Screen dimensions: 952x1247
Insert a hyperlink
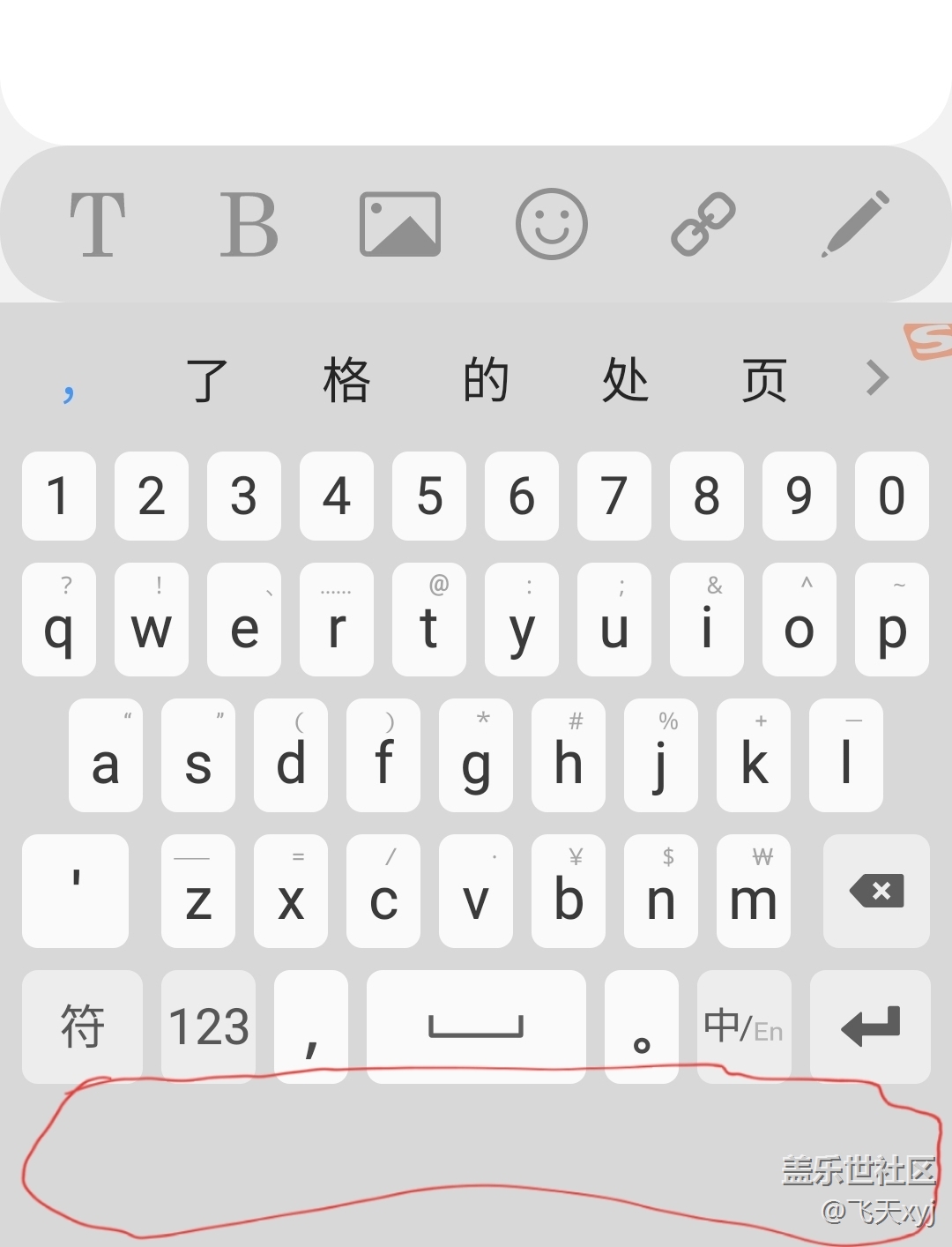[703, 224]
